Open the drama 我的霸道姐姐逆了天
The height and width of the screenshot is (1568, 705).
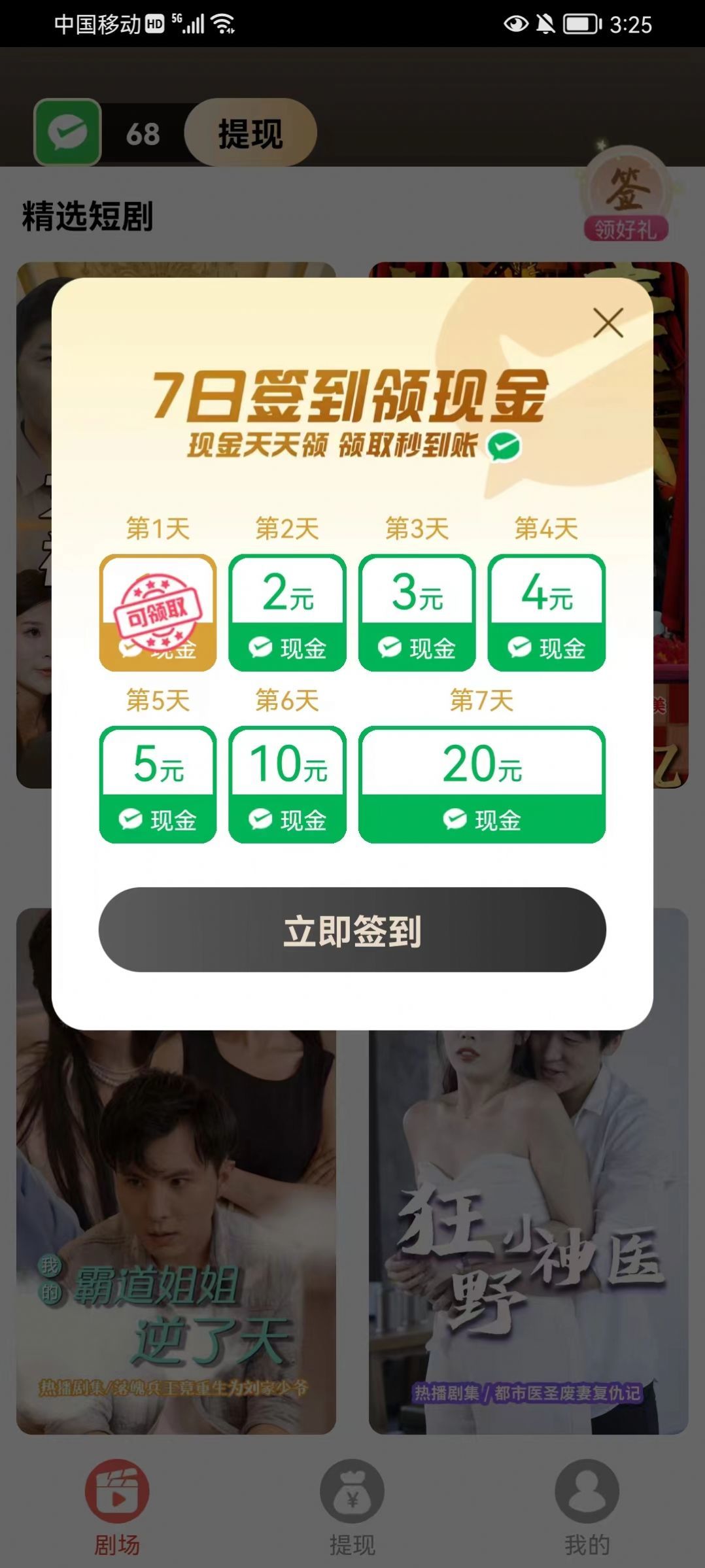click(176, 1242)
